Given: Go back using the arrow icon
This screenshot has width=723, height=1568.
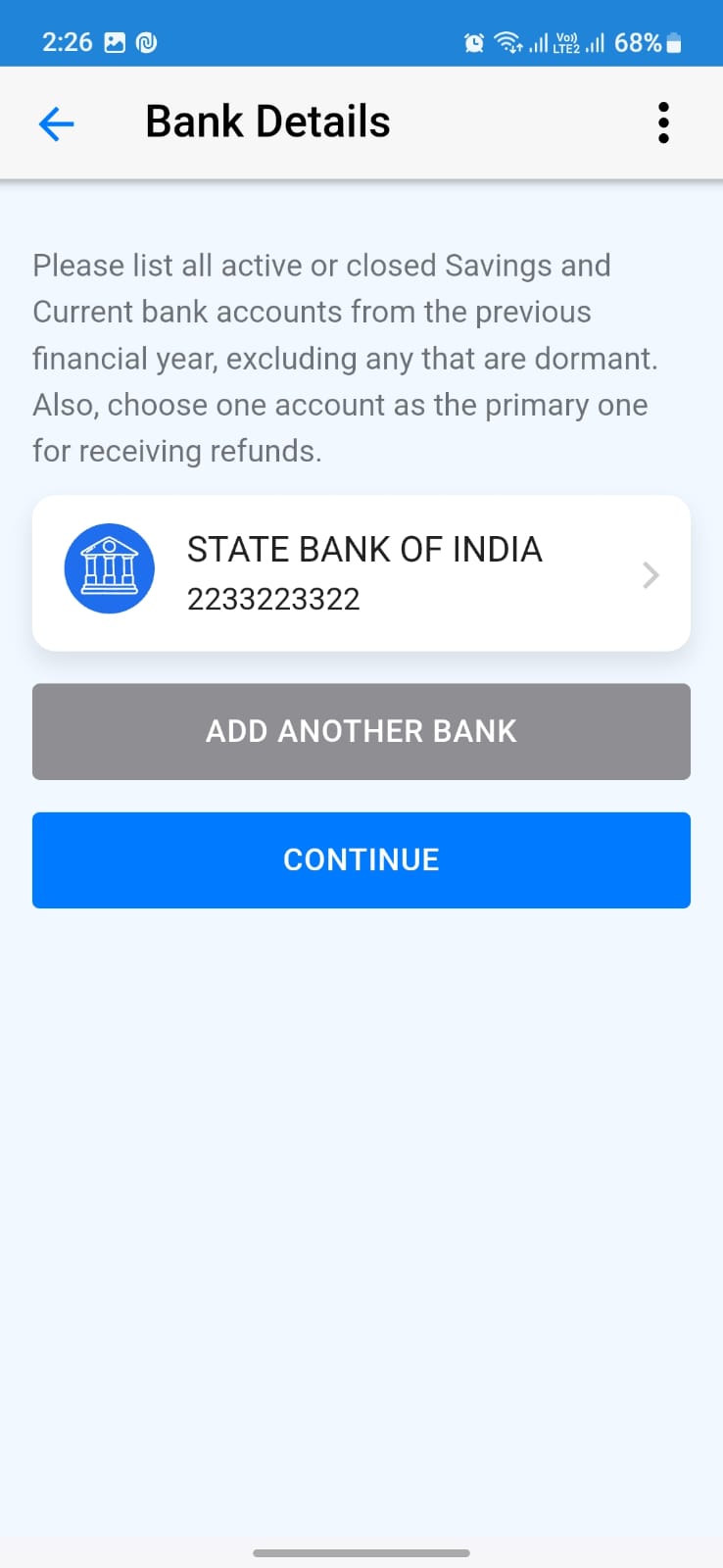Looking at the screenshot, I should (x=56, y=123).
